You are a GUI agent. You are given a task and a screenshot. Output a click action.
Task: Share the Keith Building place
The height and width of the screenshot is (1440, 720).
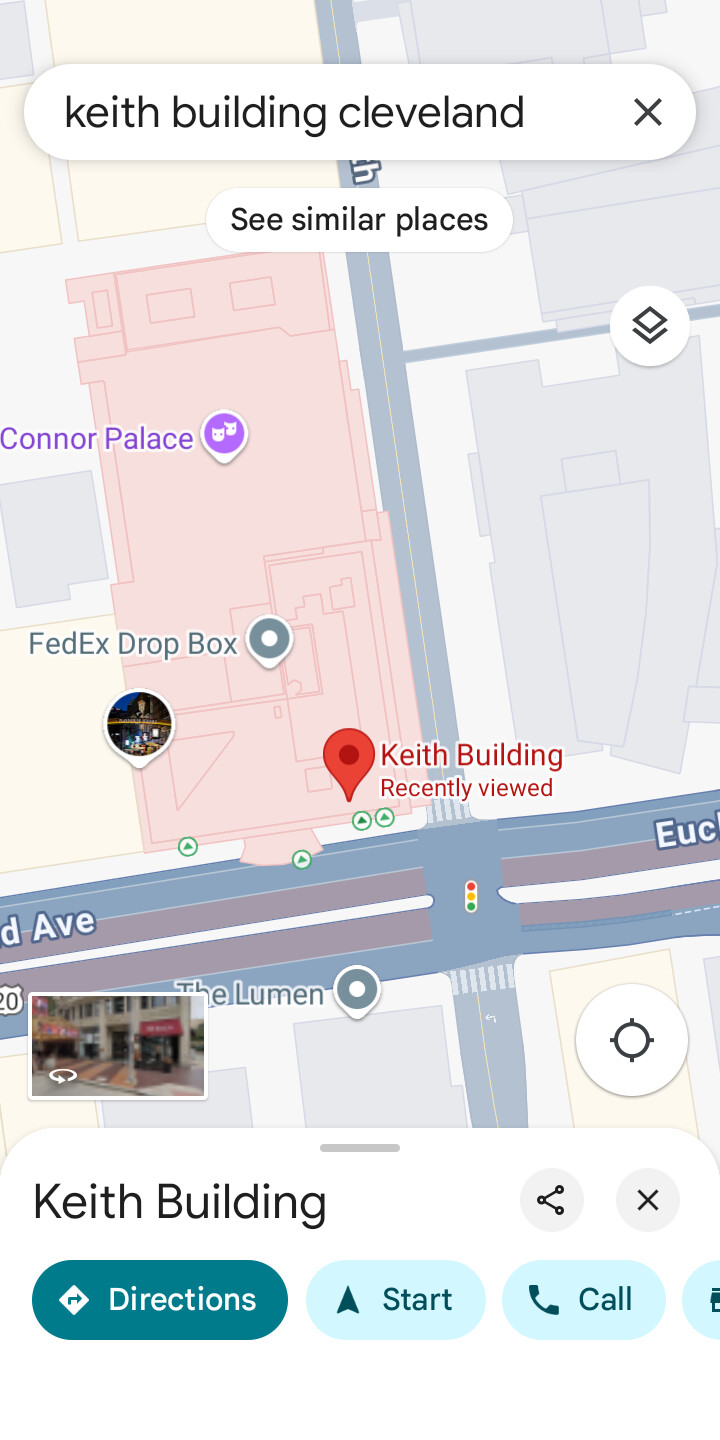552,1200
